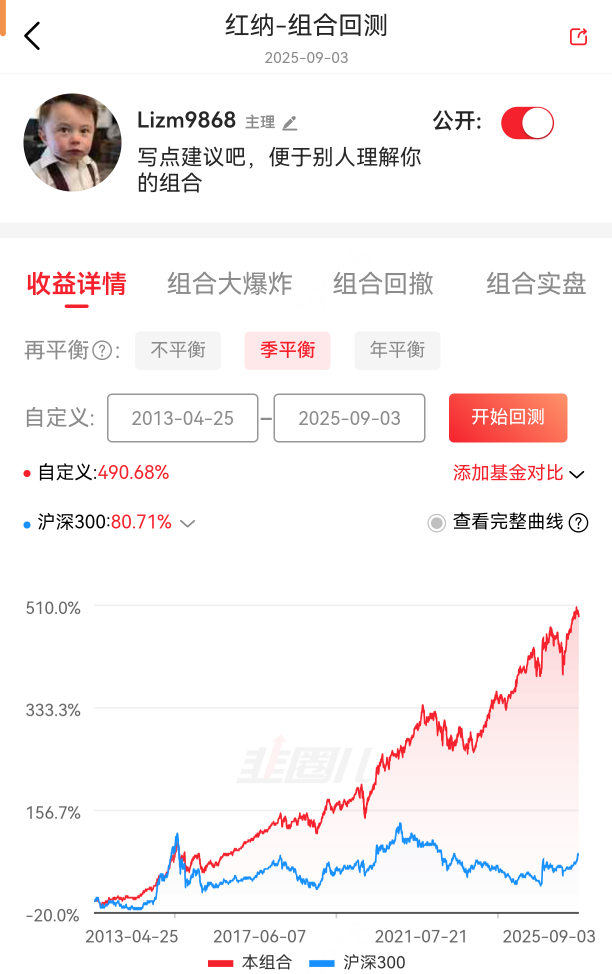612x974 pixels.
Task: Select the 收益详情 tab
Action: pos(76,284)
